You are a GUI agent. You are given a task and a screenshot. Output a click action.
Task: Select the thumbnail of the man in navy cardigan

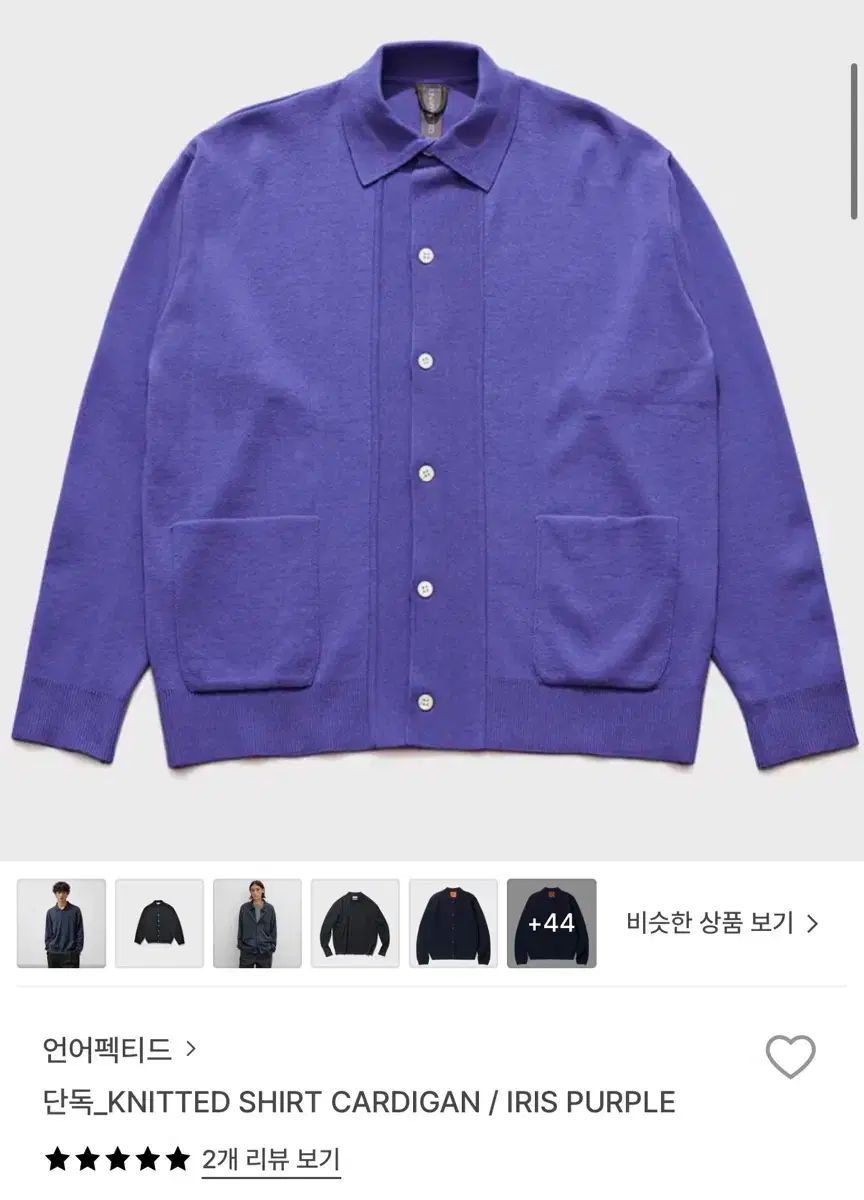coord(61,923)
